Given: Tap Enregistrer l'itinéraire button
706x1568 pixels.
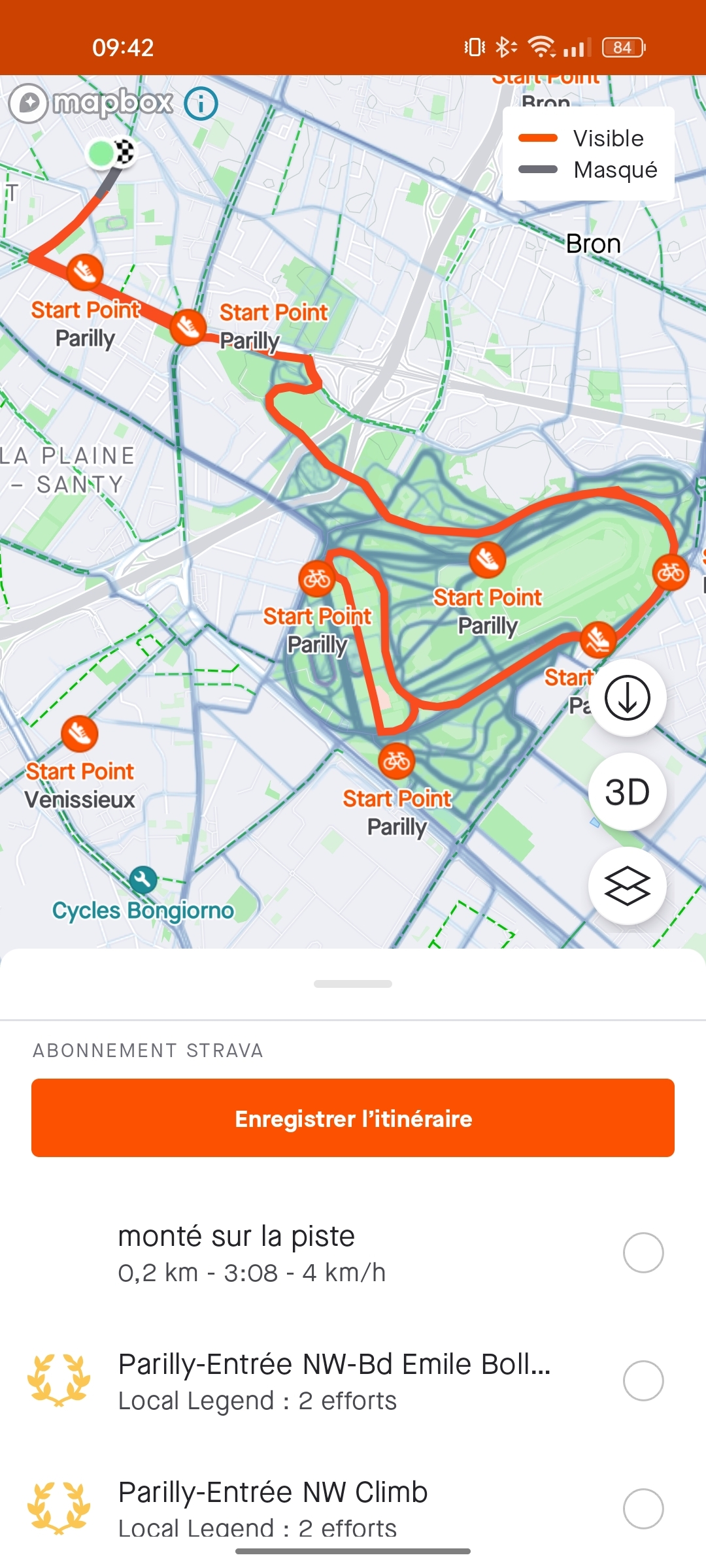Looking at the screenshot, I should (x=353, y=1118).
